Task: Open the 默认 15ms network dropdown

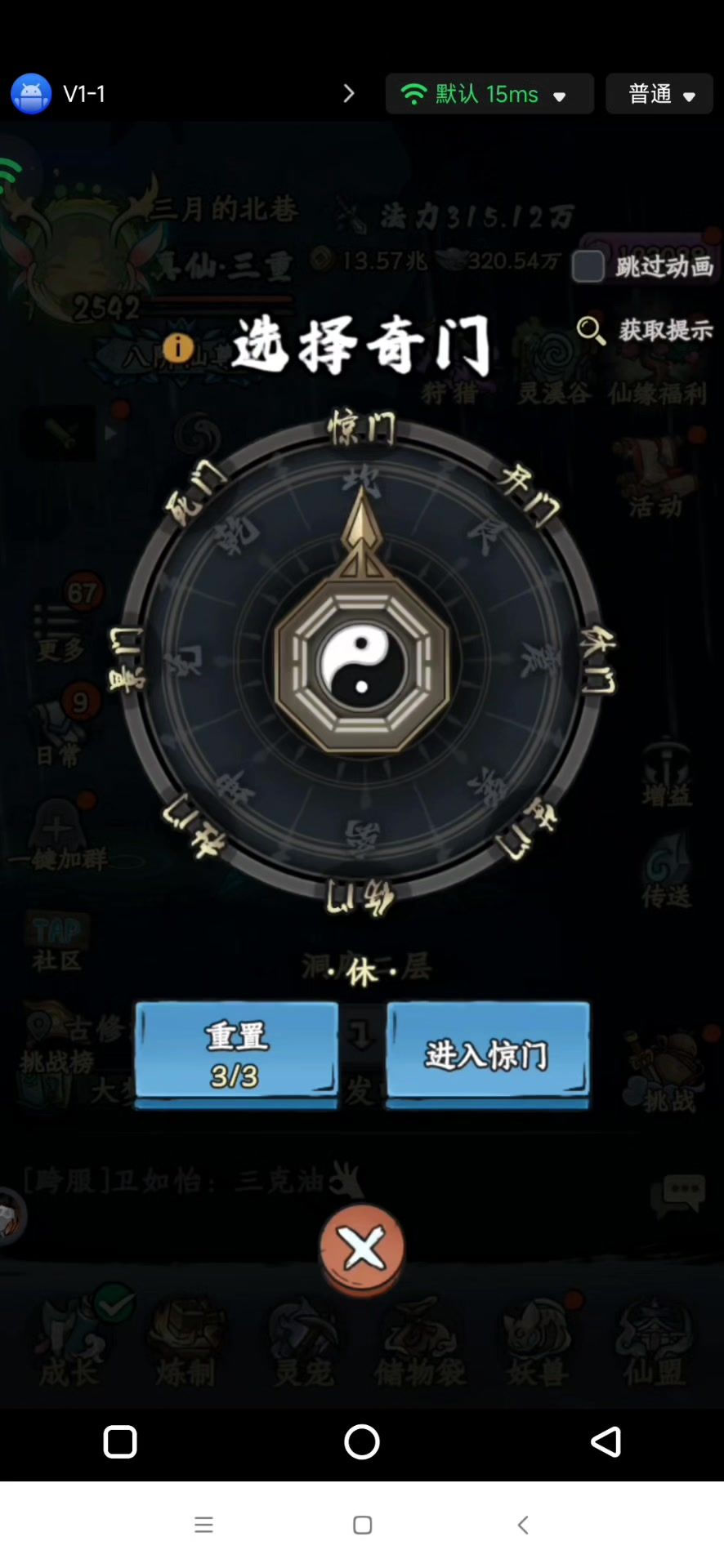Action: (x=489, y=94)
